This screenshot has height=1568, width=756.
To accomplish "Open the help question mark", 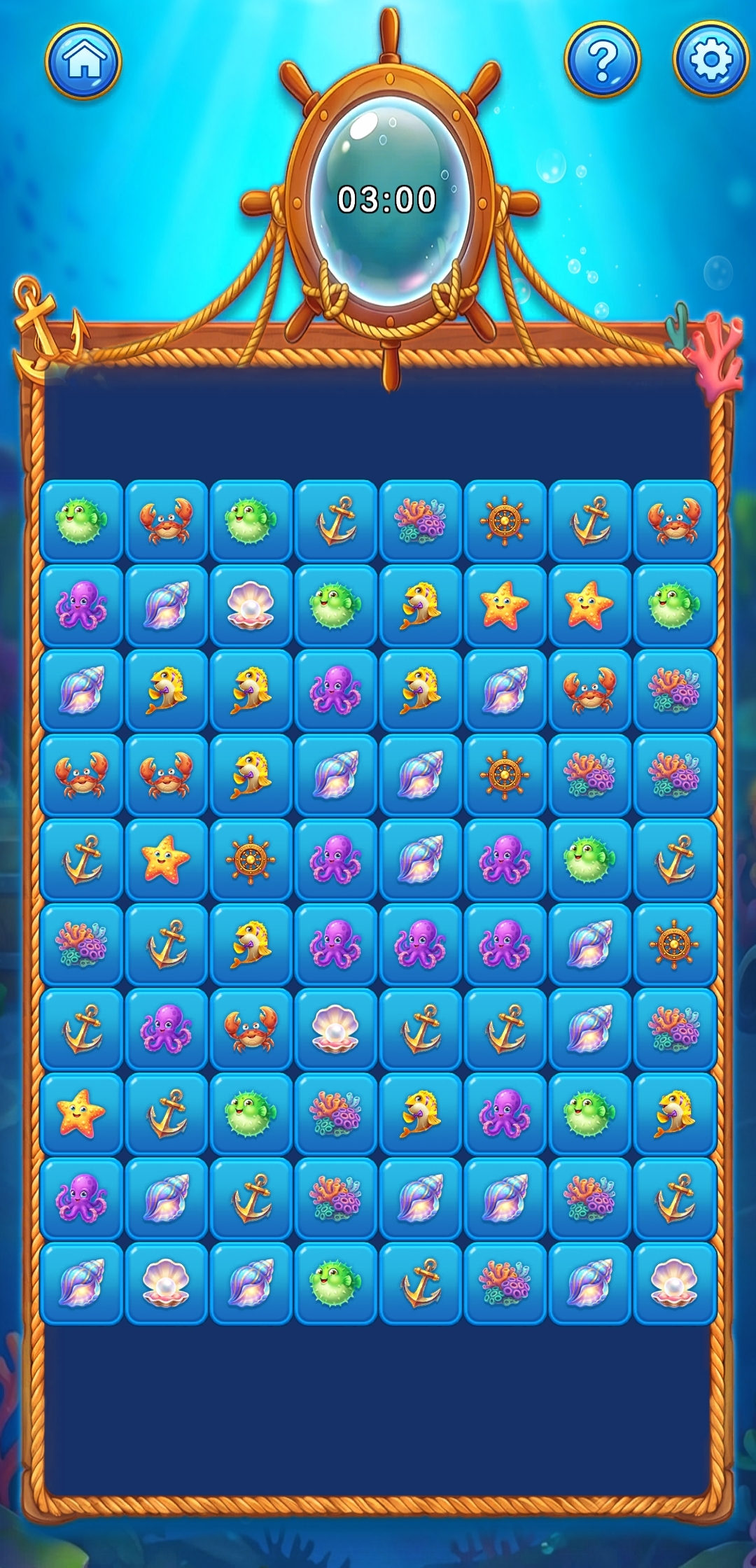I will coord(602,59).
